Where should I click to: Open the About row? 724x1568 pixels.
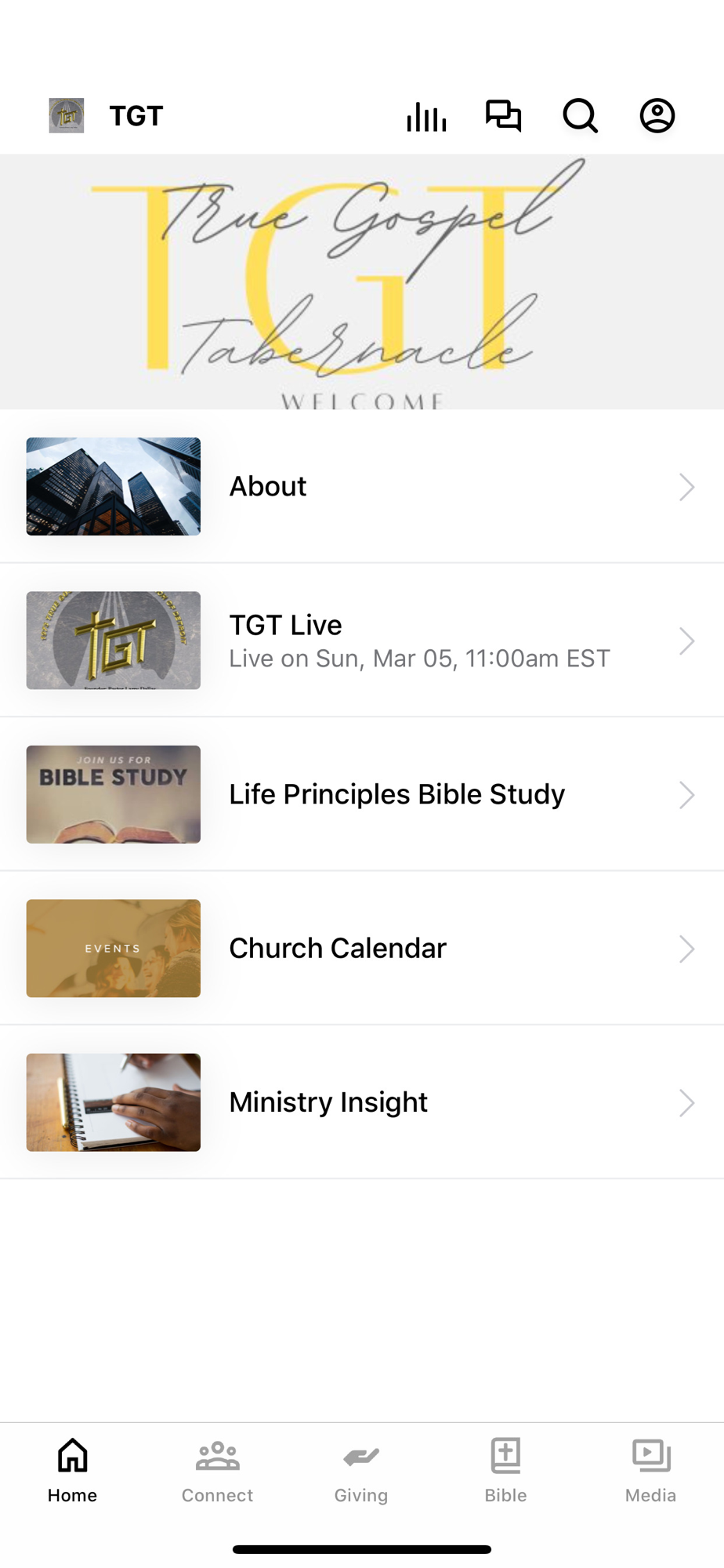pos(362,486)
